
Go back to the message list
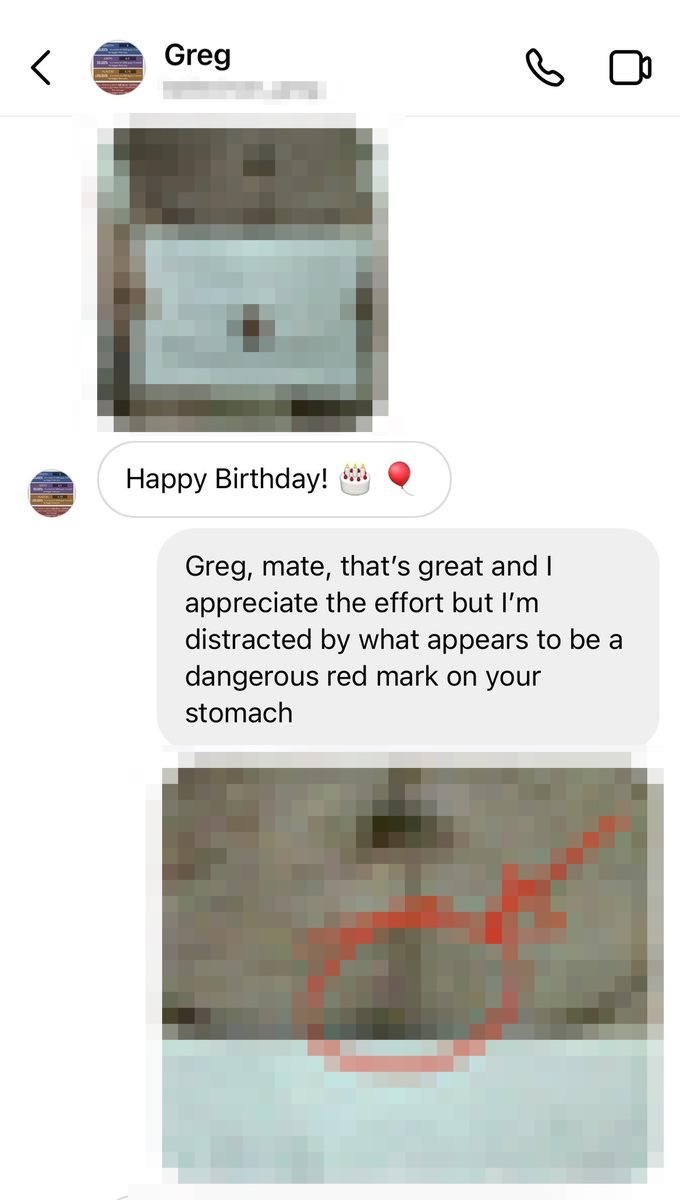pyautogui.click(x=41, y=68)
